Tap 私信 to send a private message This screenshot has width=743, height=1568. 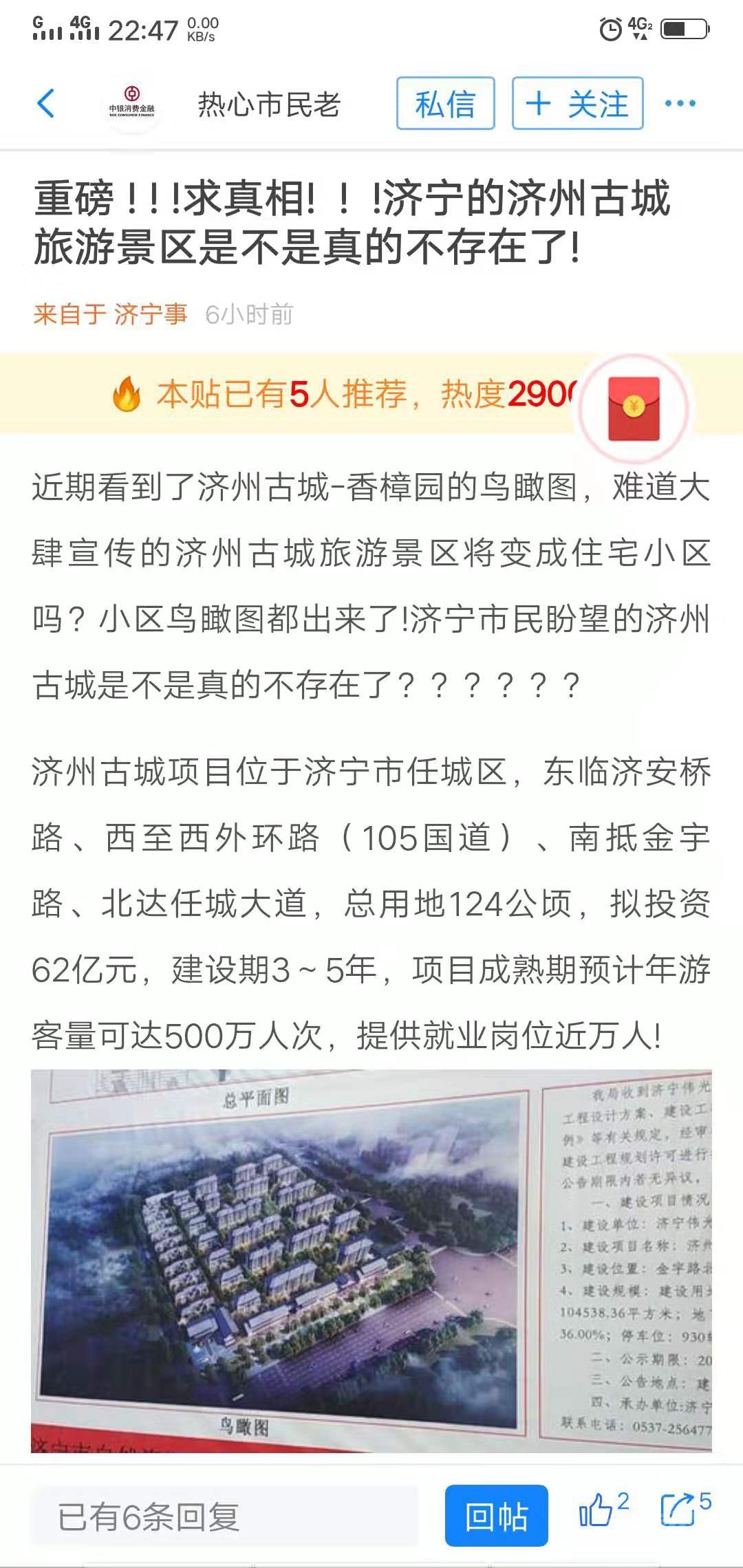point(445,104)
